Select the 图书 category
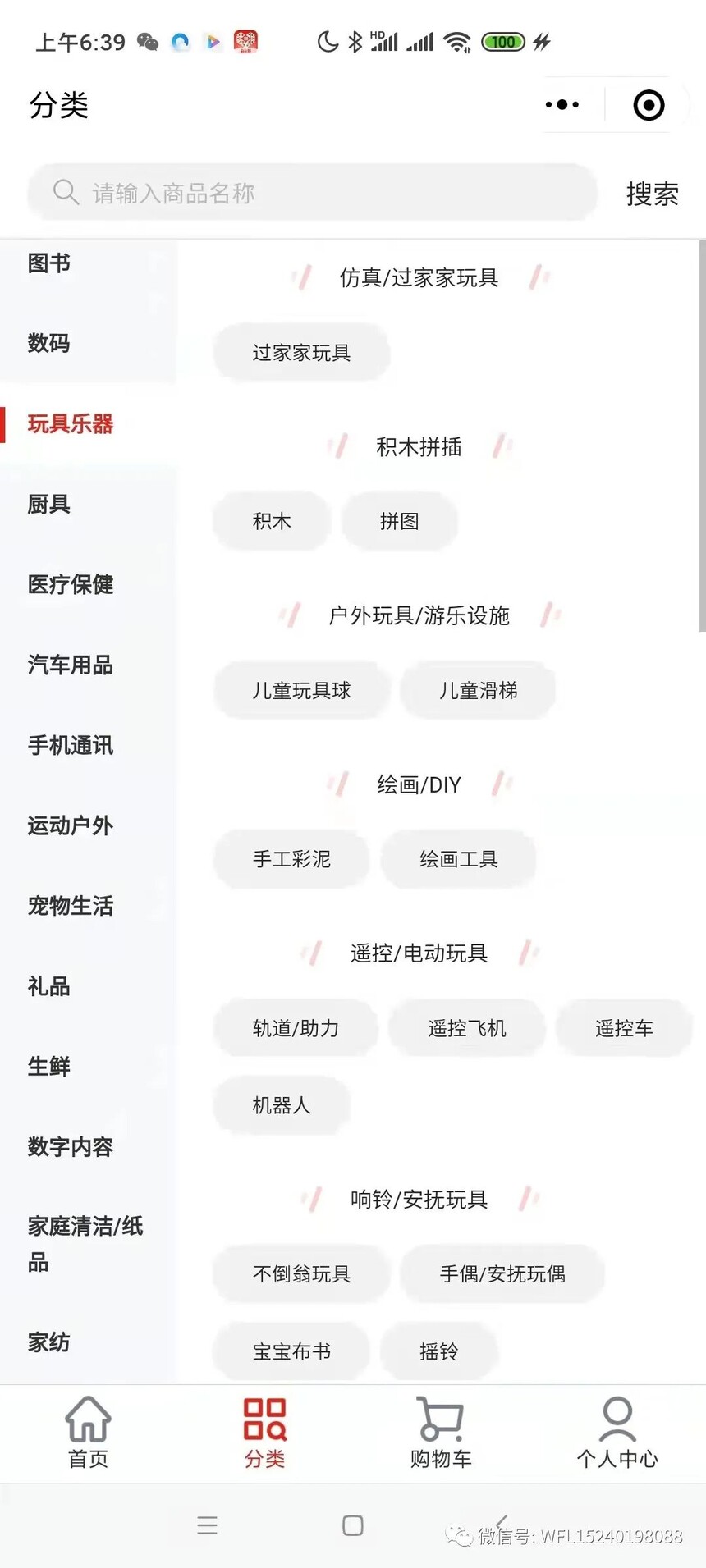 [x=49, y=263]
